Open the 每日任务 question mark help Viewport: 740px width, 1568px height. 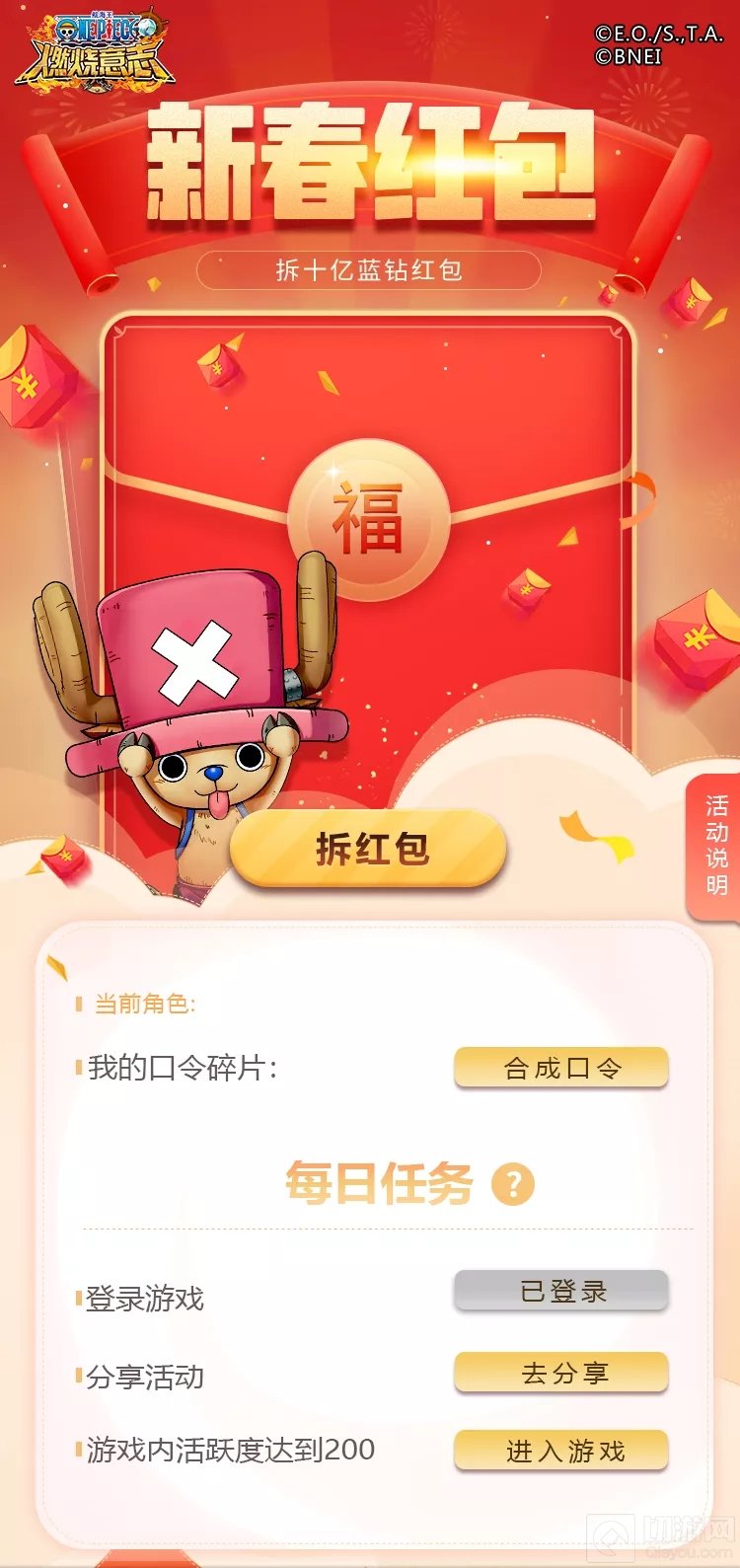click(512, 1183)
